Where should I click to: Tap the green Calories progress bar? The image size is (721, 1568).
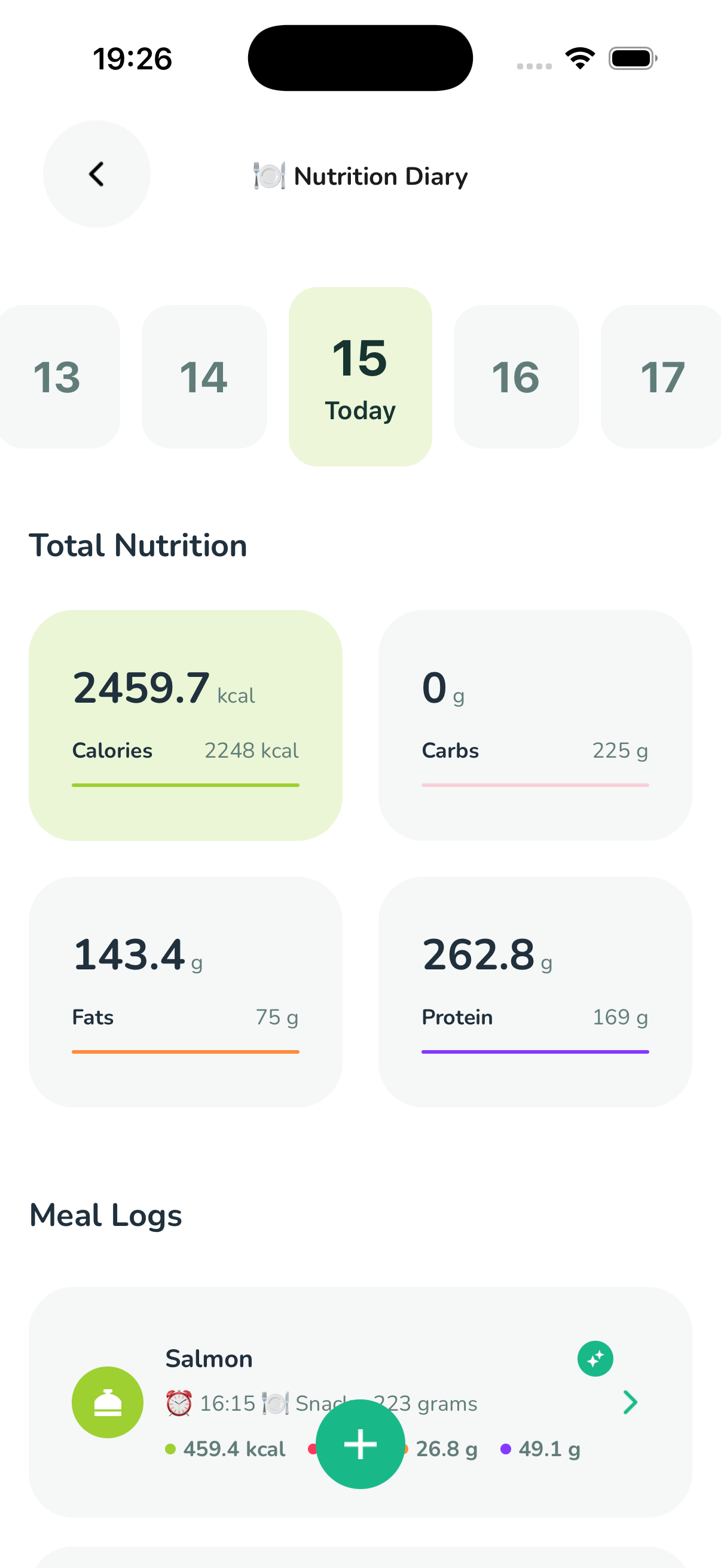185,786
